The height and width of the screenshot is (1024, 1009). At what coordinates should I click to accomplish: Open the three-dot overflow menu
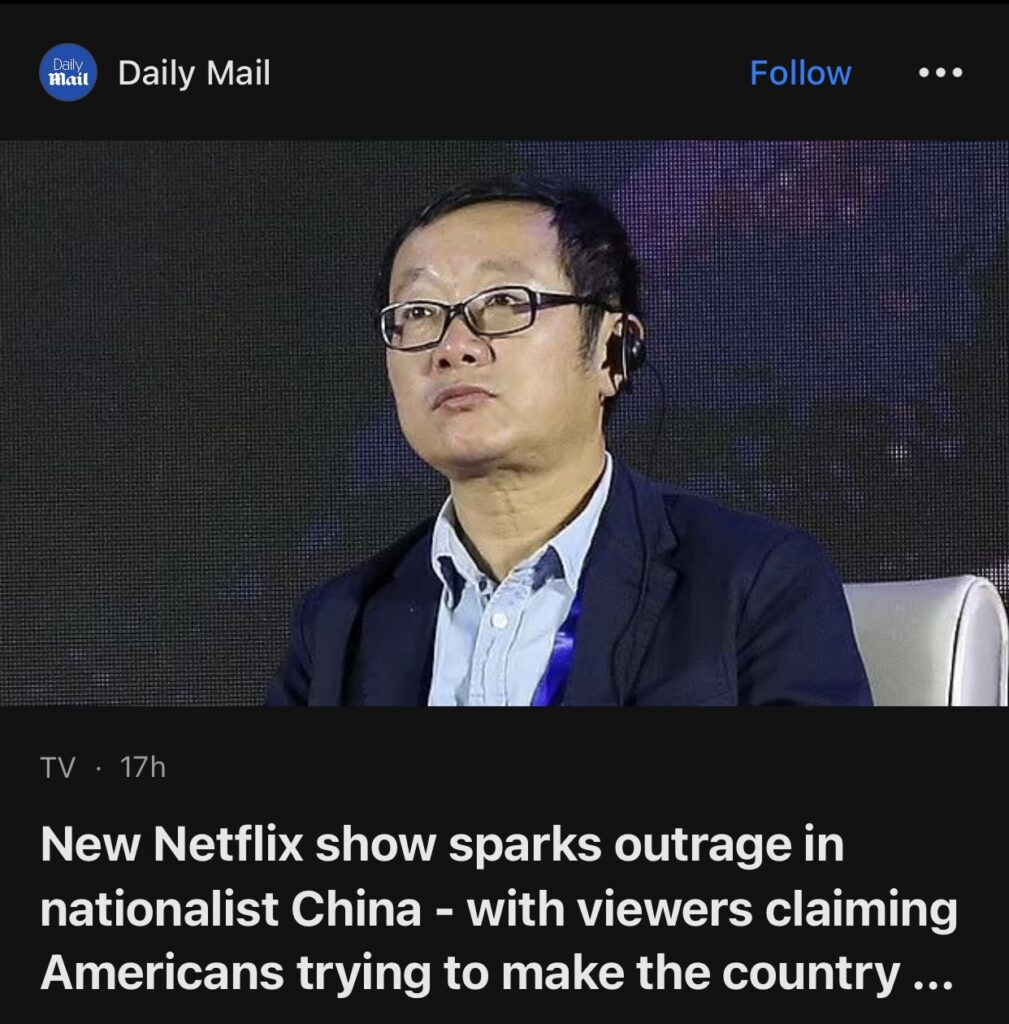coord(940,73)
